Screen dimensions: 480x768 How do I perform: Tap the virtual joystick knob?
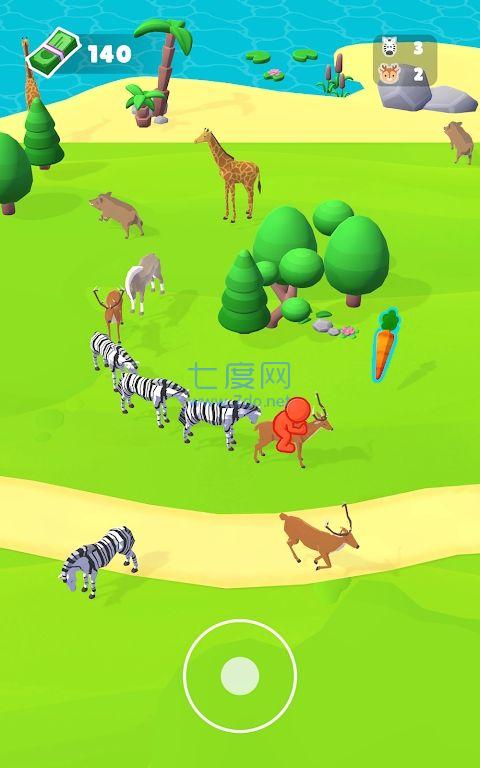pos(240,675)
